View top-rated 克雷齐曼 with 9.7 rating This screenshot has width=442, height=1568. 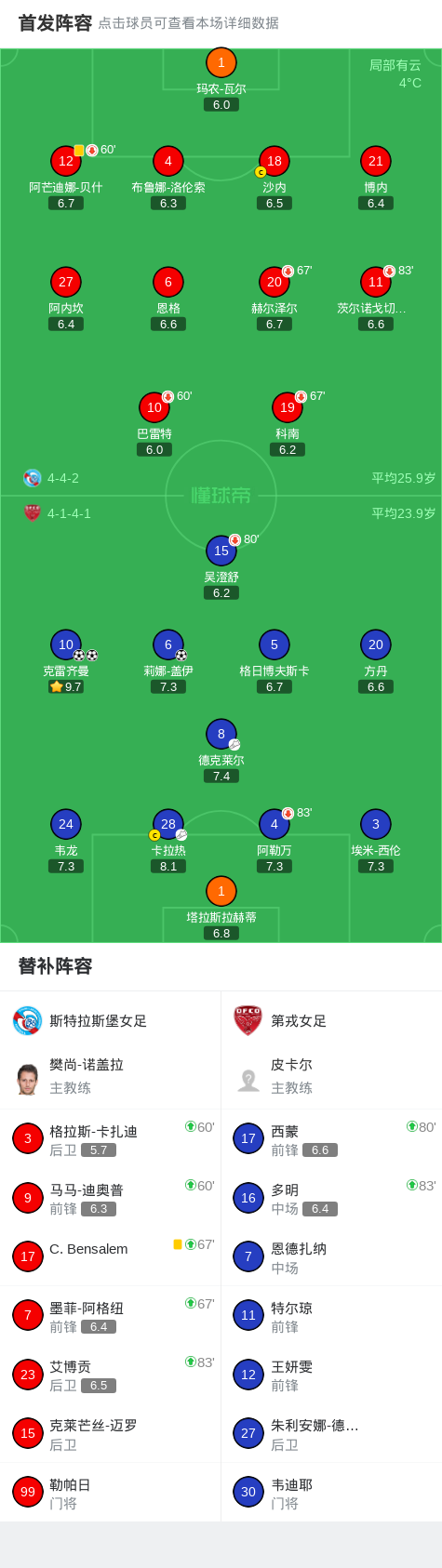tap(66, 661)
